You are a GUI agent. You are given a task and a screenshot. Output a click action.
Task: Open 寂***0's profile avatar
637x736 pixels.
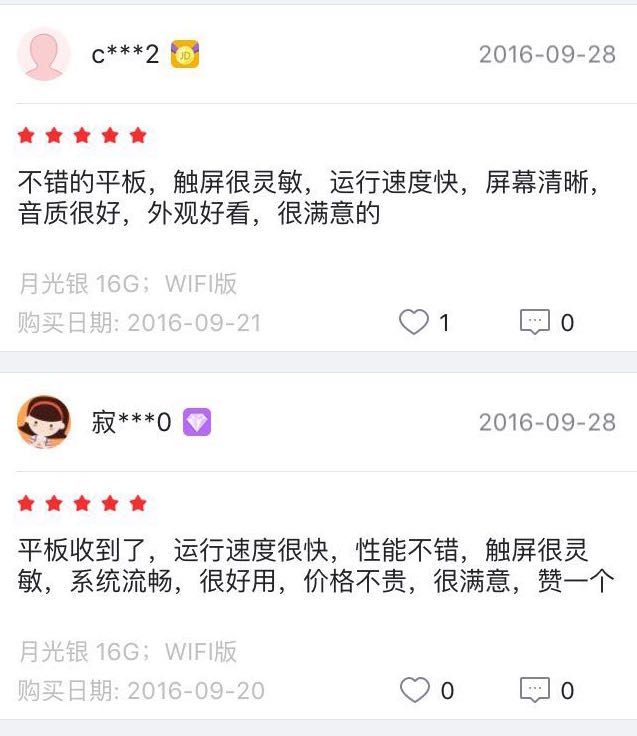point(44,422)
